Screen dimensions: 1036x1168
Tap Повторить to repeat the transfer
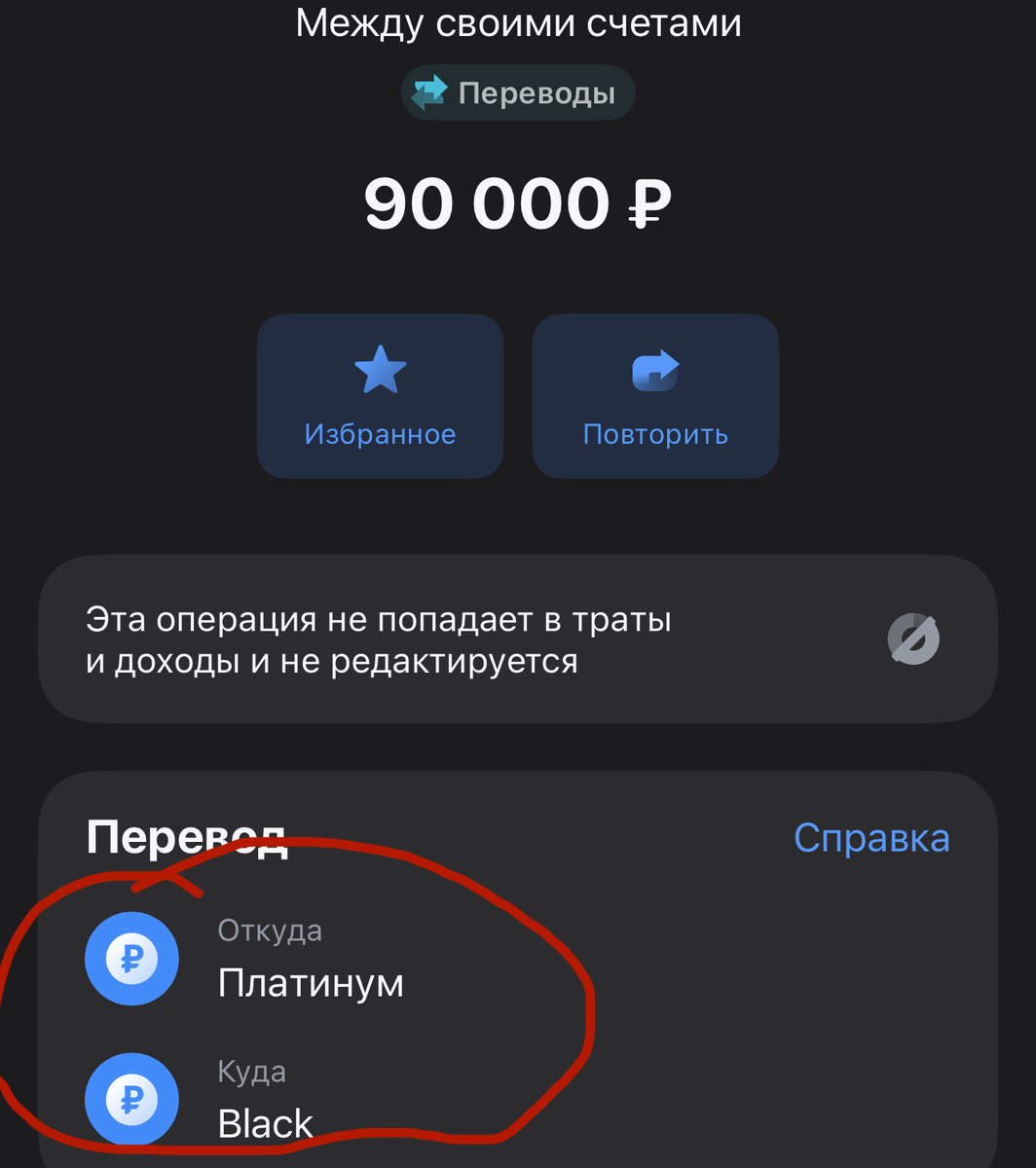pyautogui.click(x=655, y=396)
